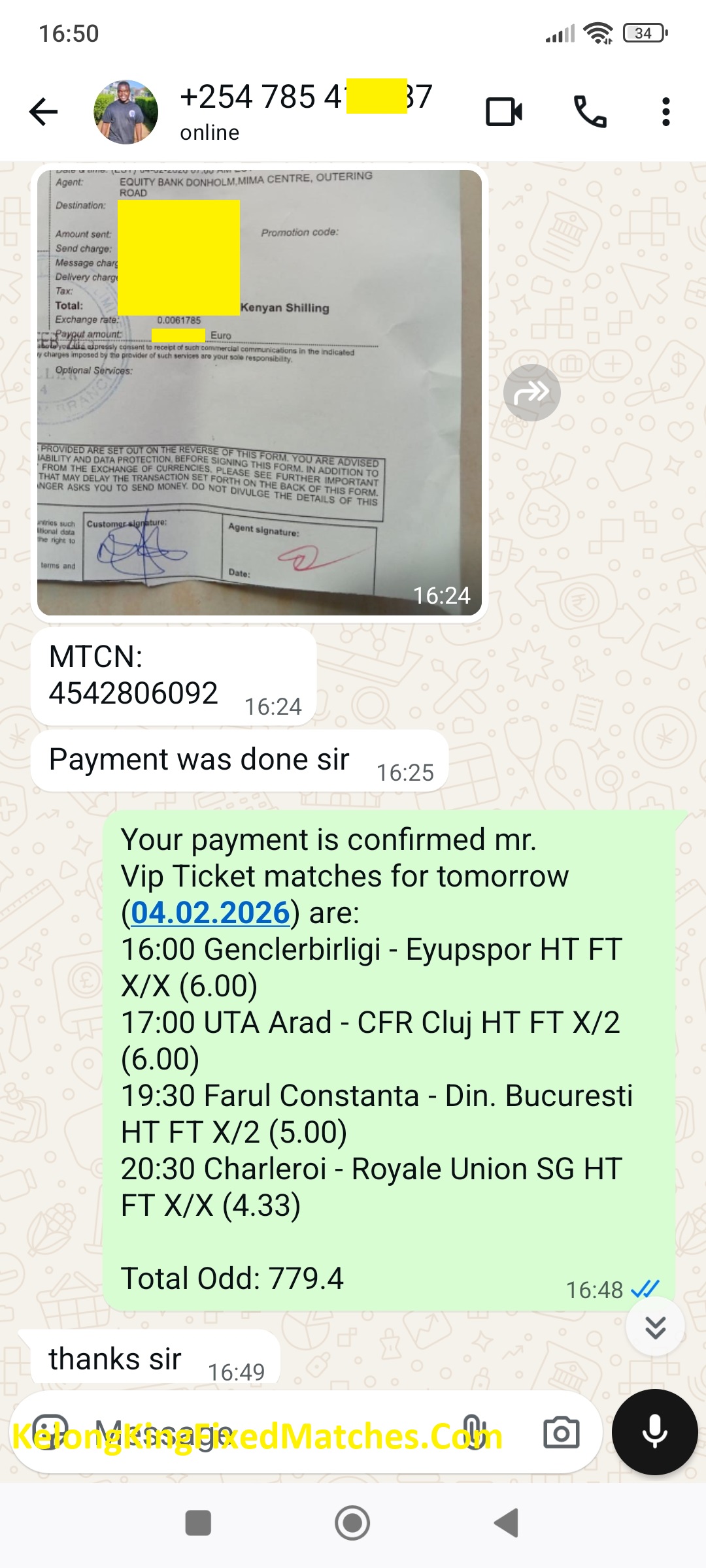
Task: Attach a file with the paperclip
Action: tap(473, 1433)
